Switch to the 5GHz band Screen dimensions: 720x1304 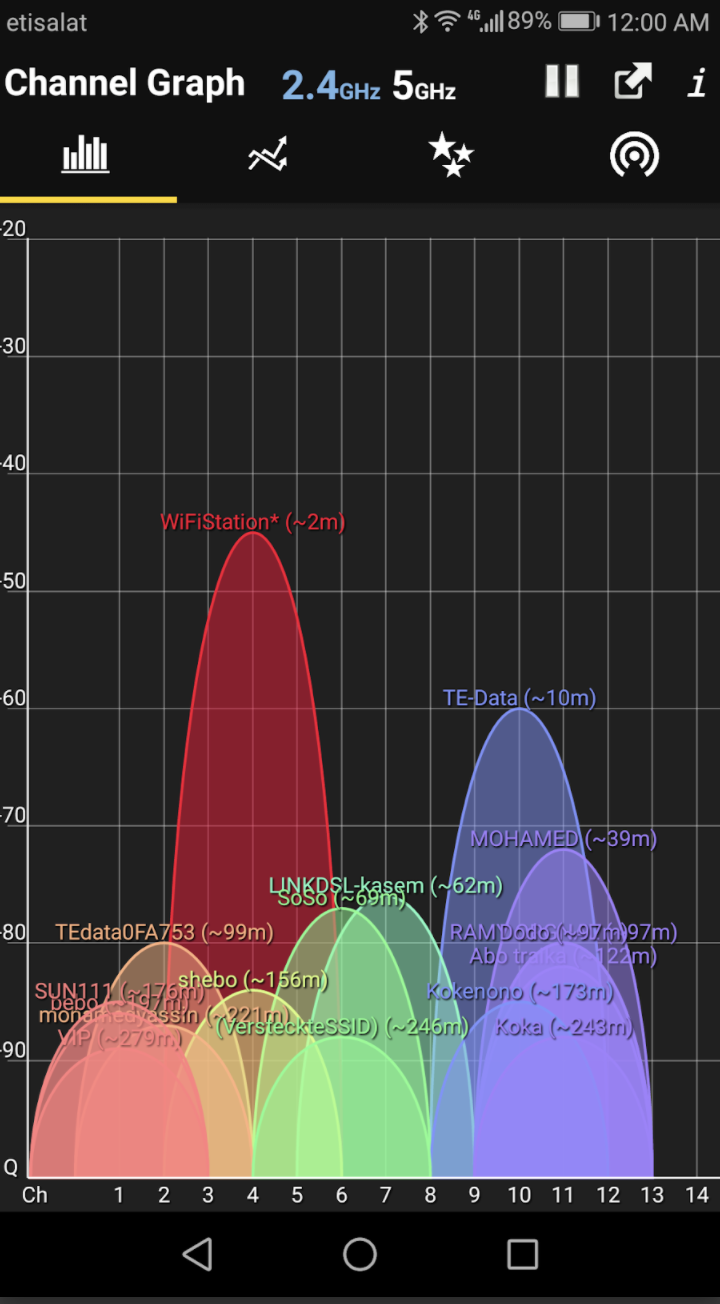(424, 86)
